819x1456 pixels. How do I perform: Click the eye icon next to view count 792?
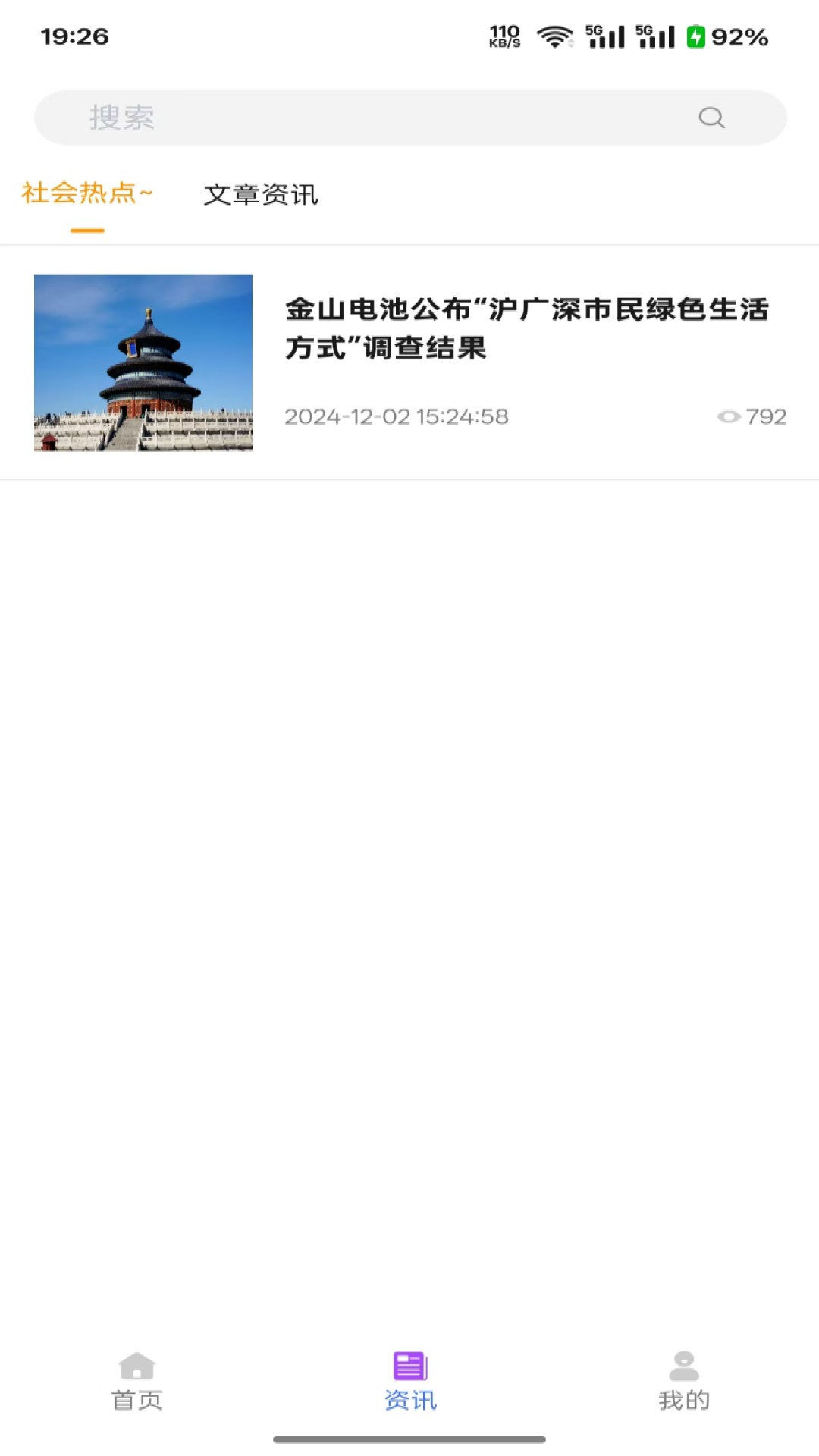[x=730, y=416]
